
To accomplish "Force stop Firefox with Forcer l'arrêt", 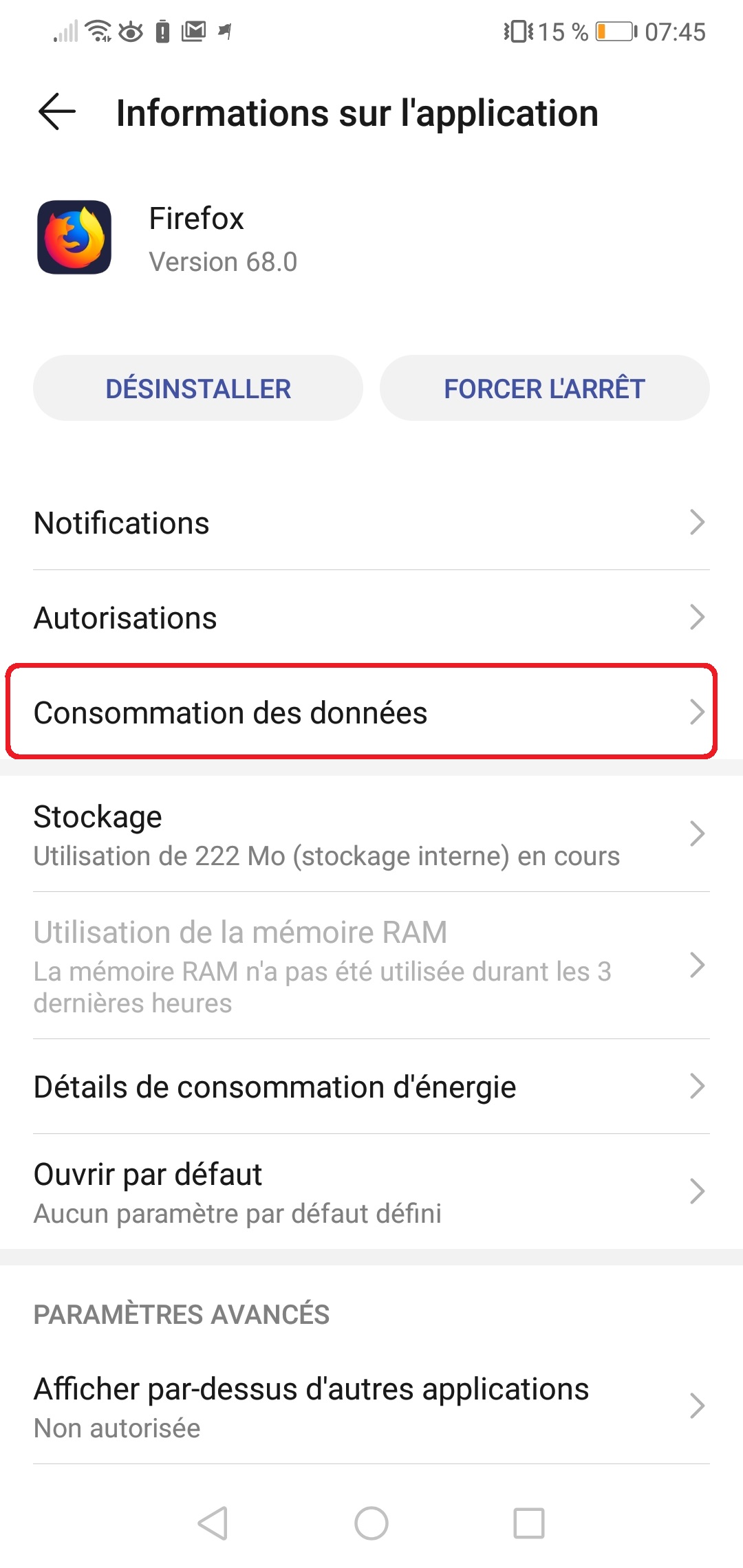I will 545,388.
